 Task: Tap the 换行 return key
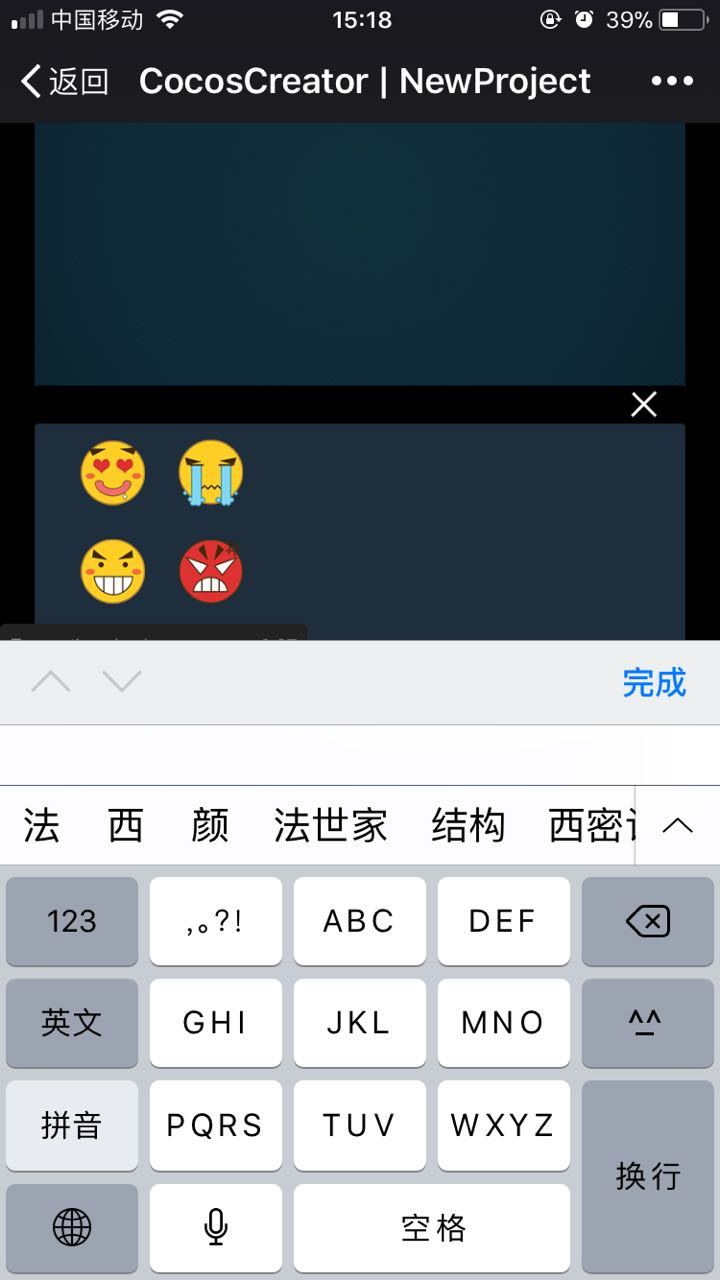(648, 1175)
